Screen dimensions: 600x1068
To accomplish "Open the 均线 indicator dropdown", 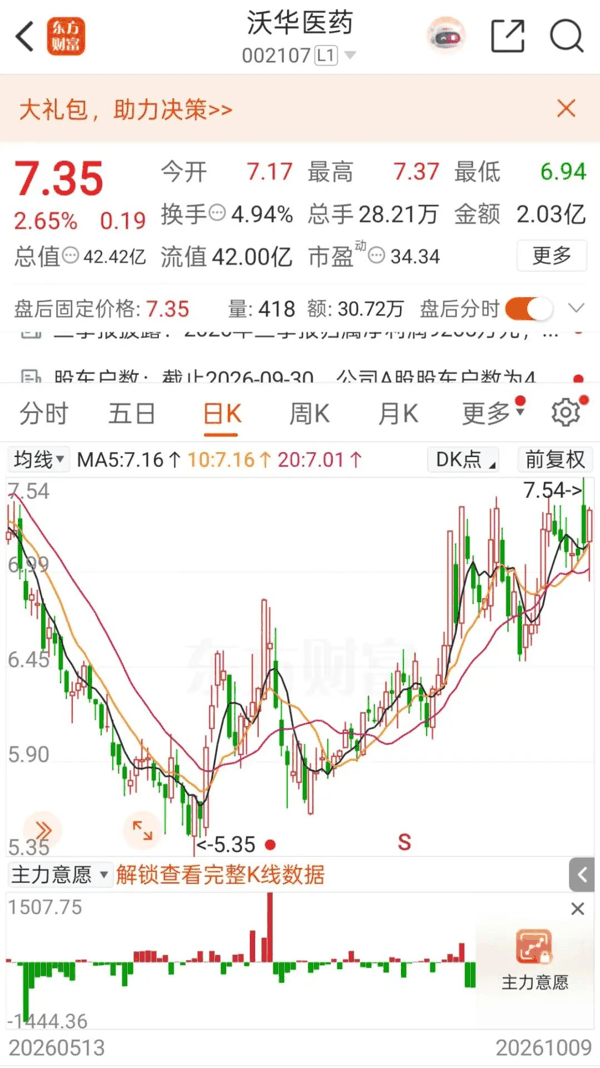I will tap(39, 460).
